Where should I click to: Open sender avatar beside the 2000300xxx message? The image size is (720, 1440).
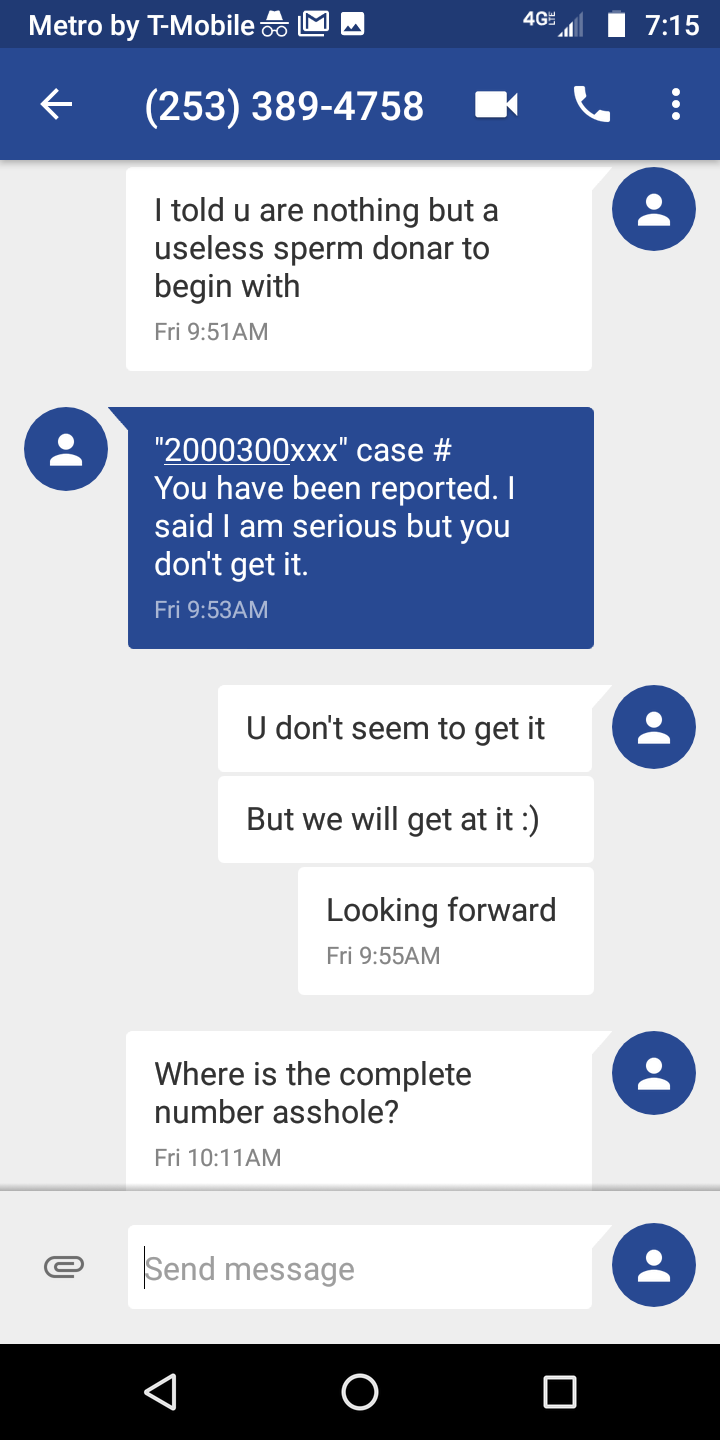[66, 449]
